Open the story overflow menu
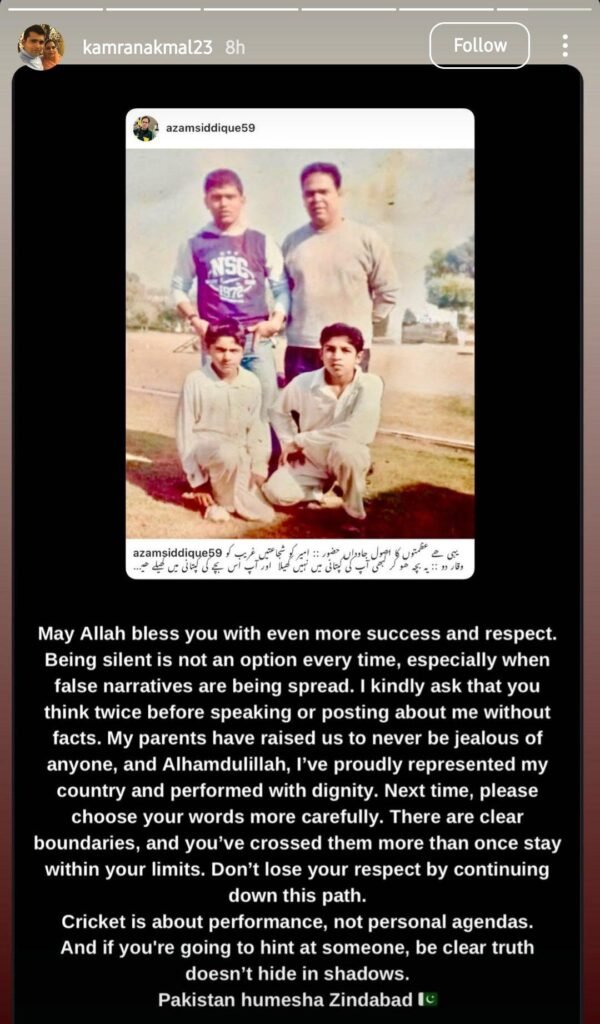 coord(565,46)
